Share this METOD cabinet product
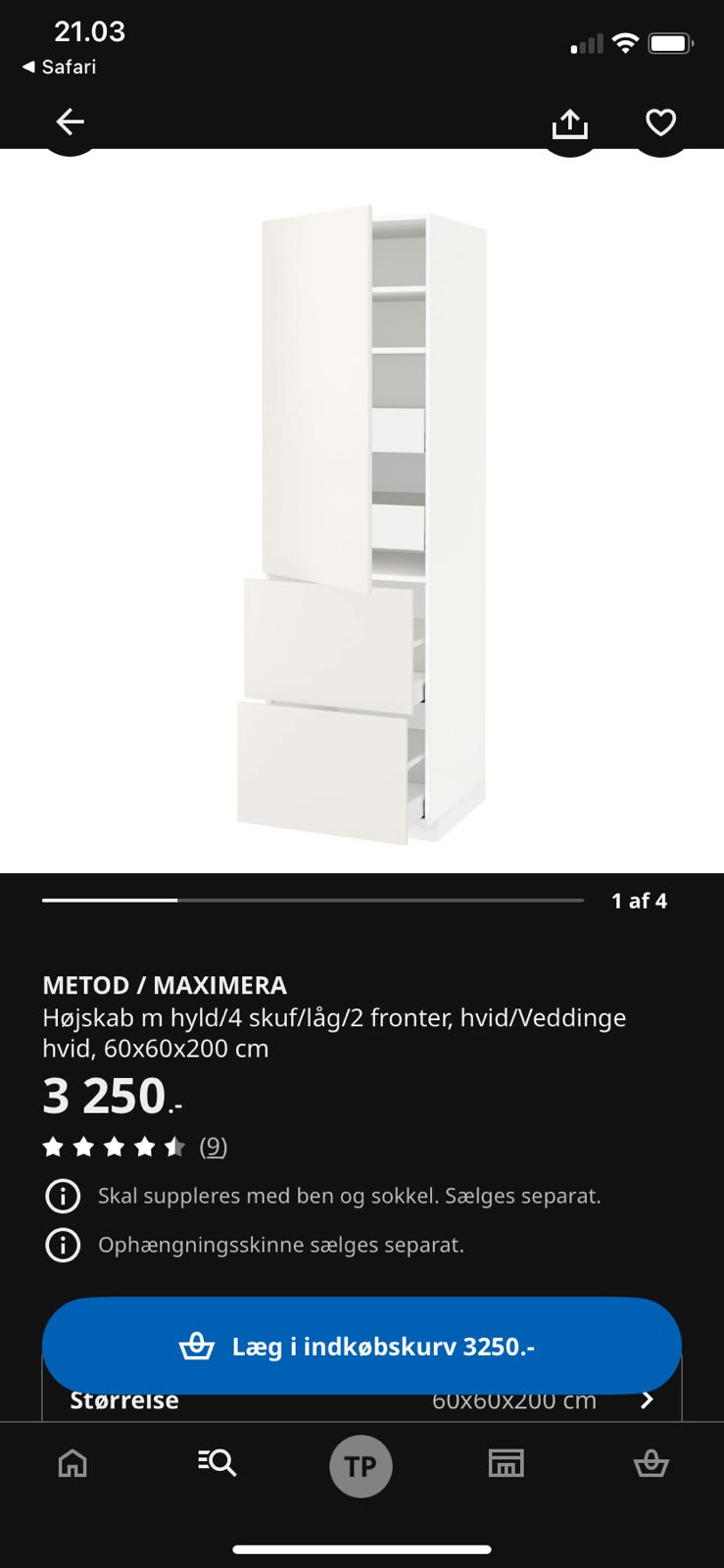Image resolution: width=724 pixels, height=1568 pixels. [569, 123]
